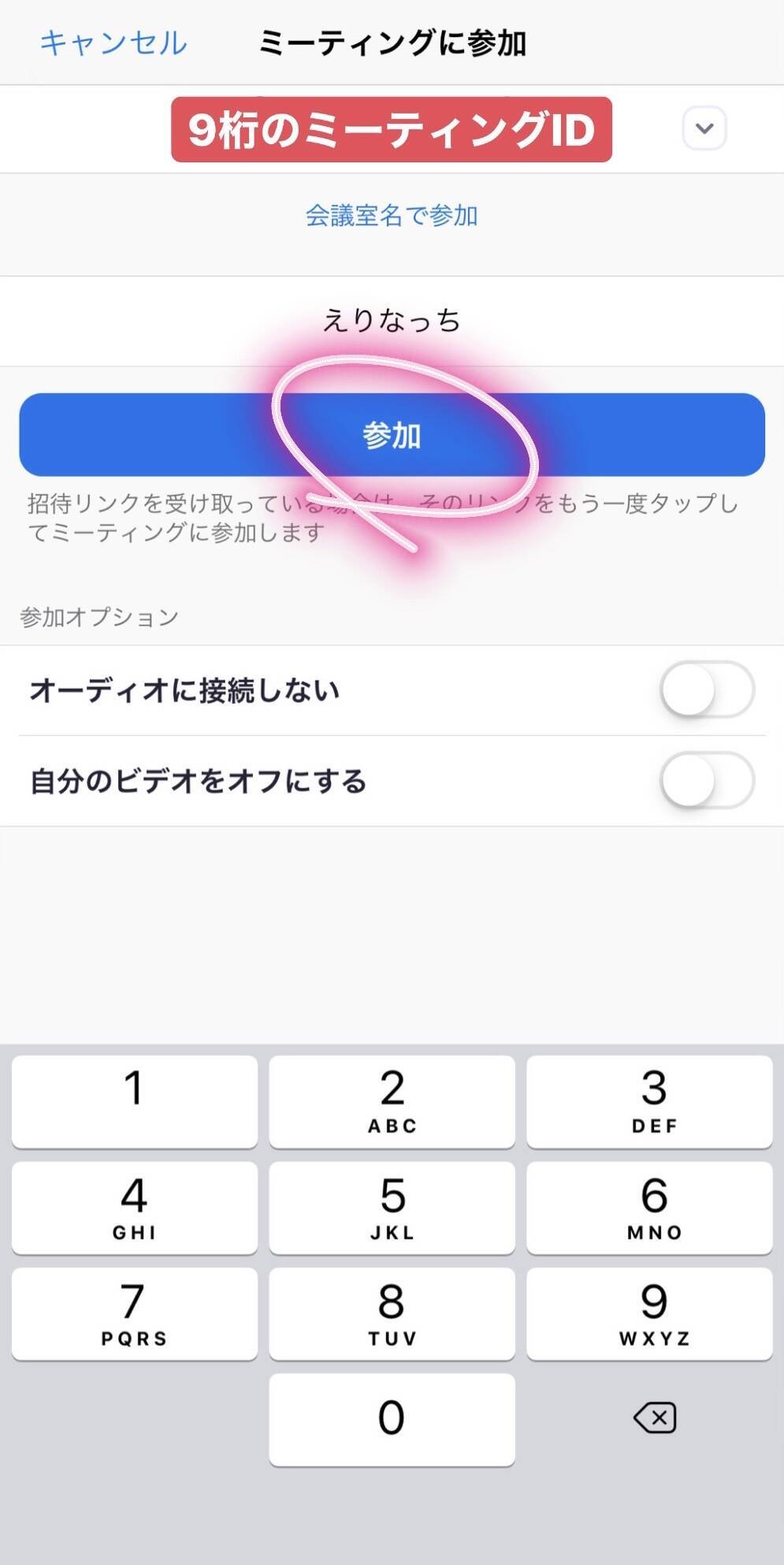Screen dimensions: 784x1565
Task: Expand the meeting ID history dropdown
Action: [704, 128]
